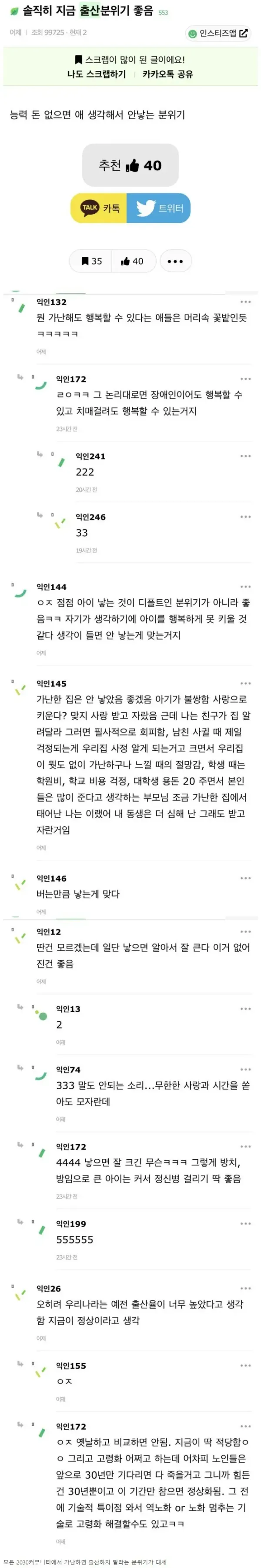Tap 나도 스크랩하기 to scrap this post
The image size is (261, 1568).
96,74
